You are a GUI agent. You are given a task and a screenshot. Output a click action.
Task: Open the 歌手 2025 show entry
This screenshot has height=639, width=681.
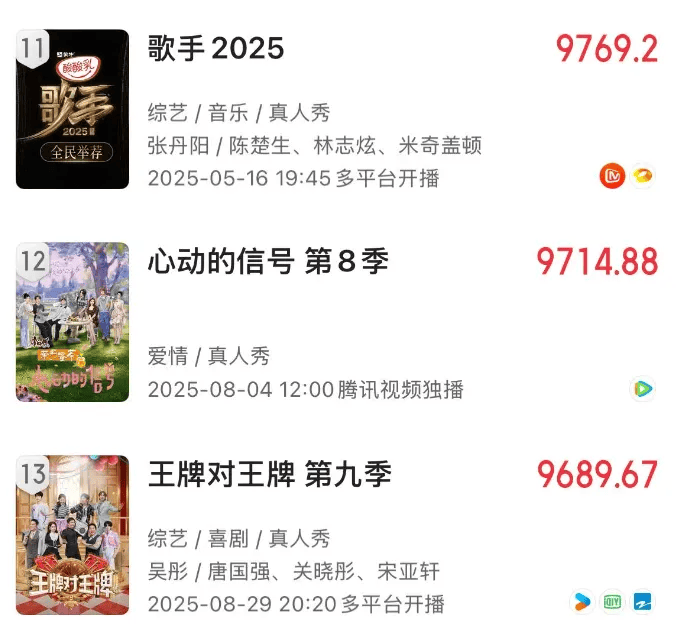click(x=216, y=49)
